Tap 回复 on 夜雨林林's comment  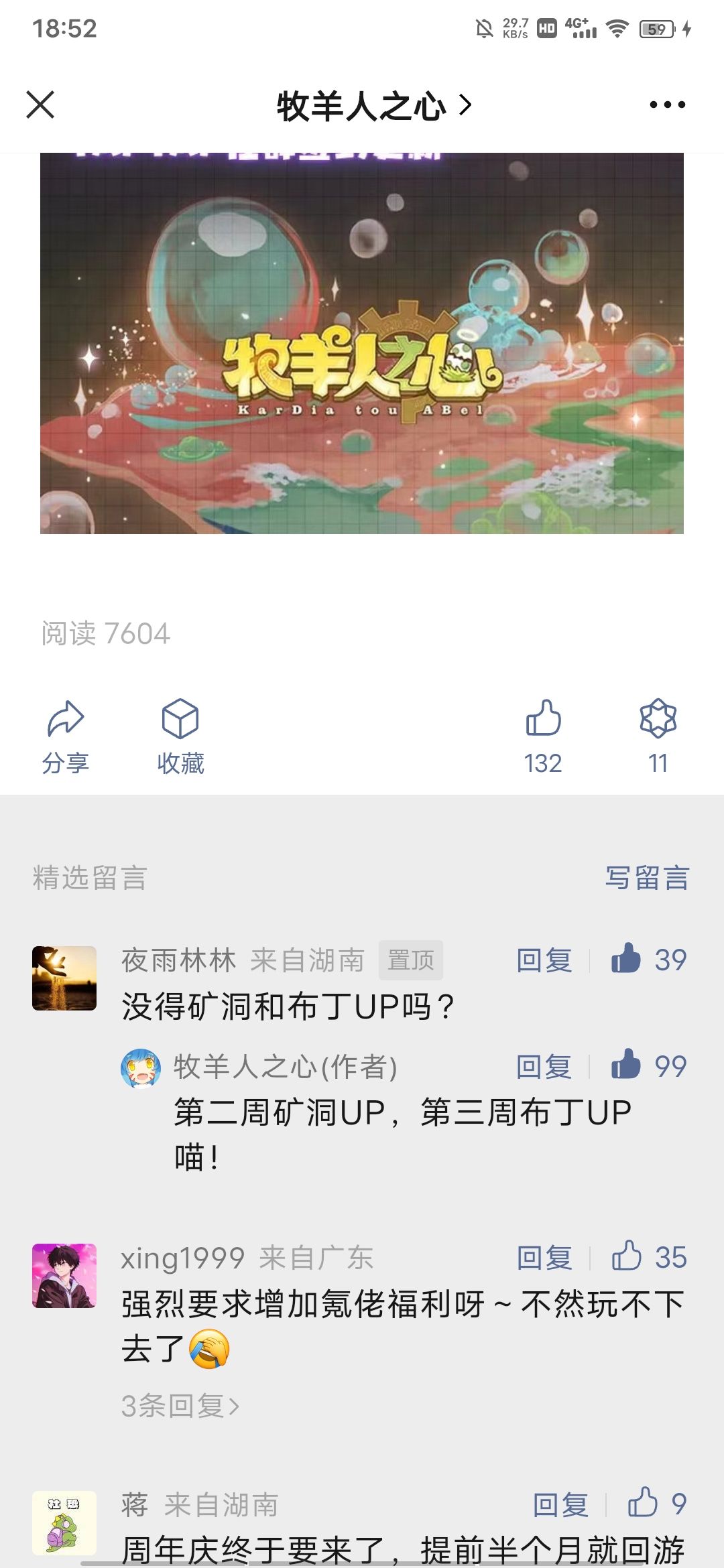pos(544,961)
